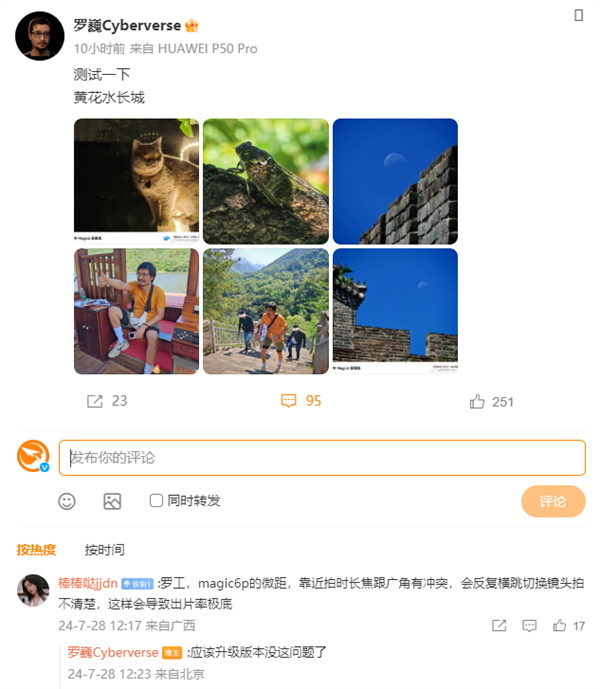The image size is (600, 689).
Task: View the man sitting on boat photo
Action: click(x=136, y=311)
